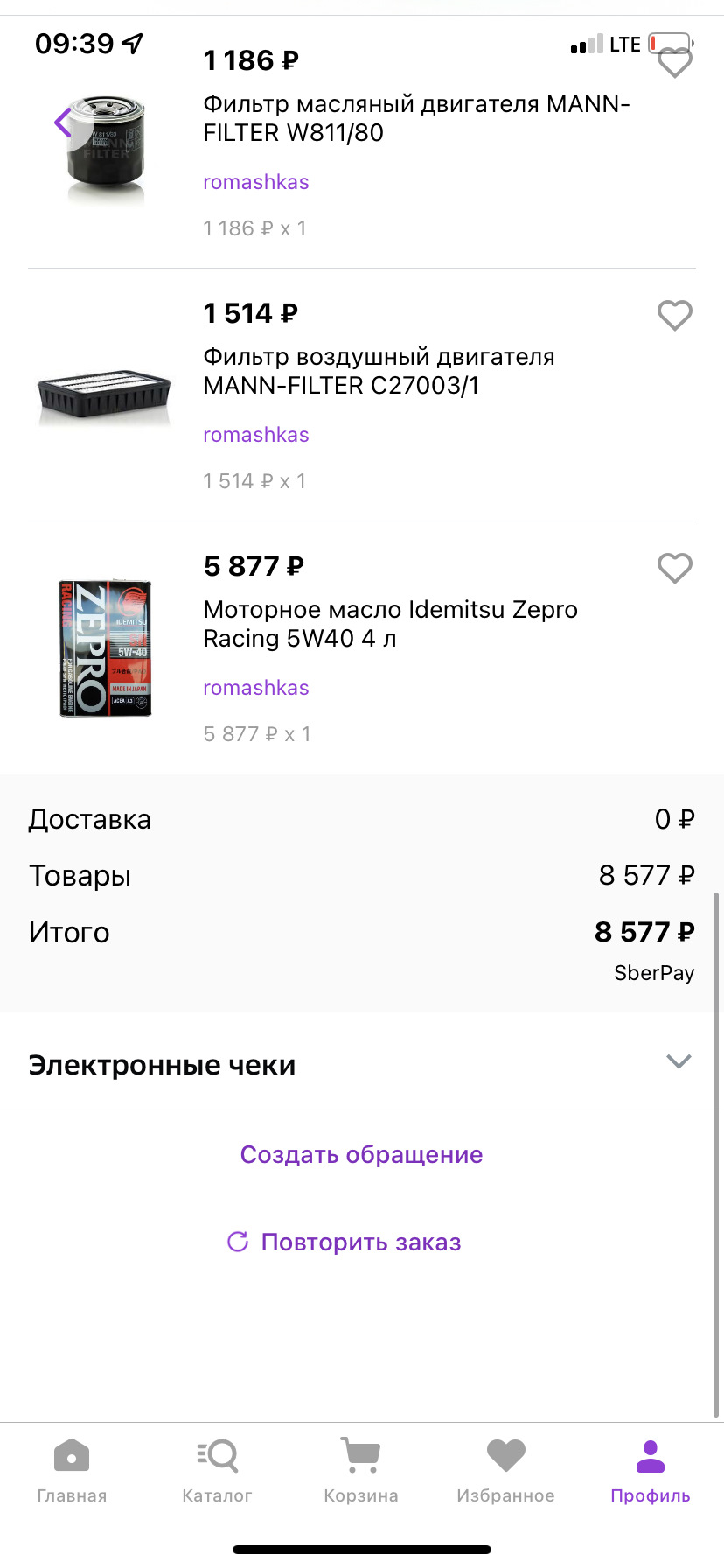Tap the battery indicator in status bar
The height and width of the screenshot is (1568, 724).
[670, 41]
